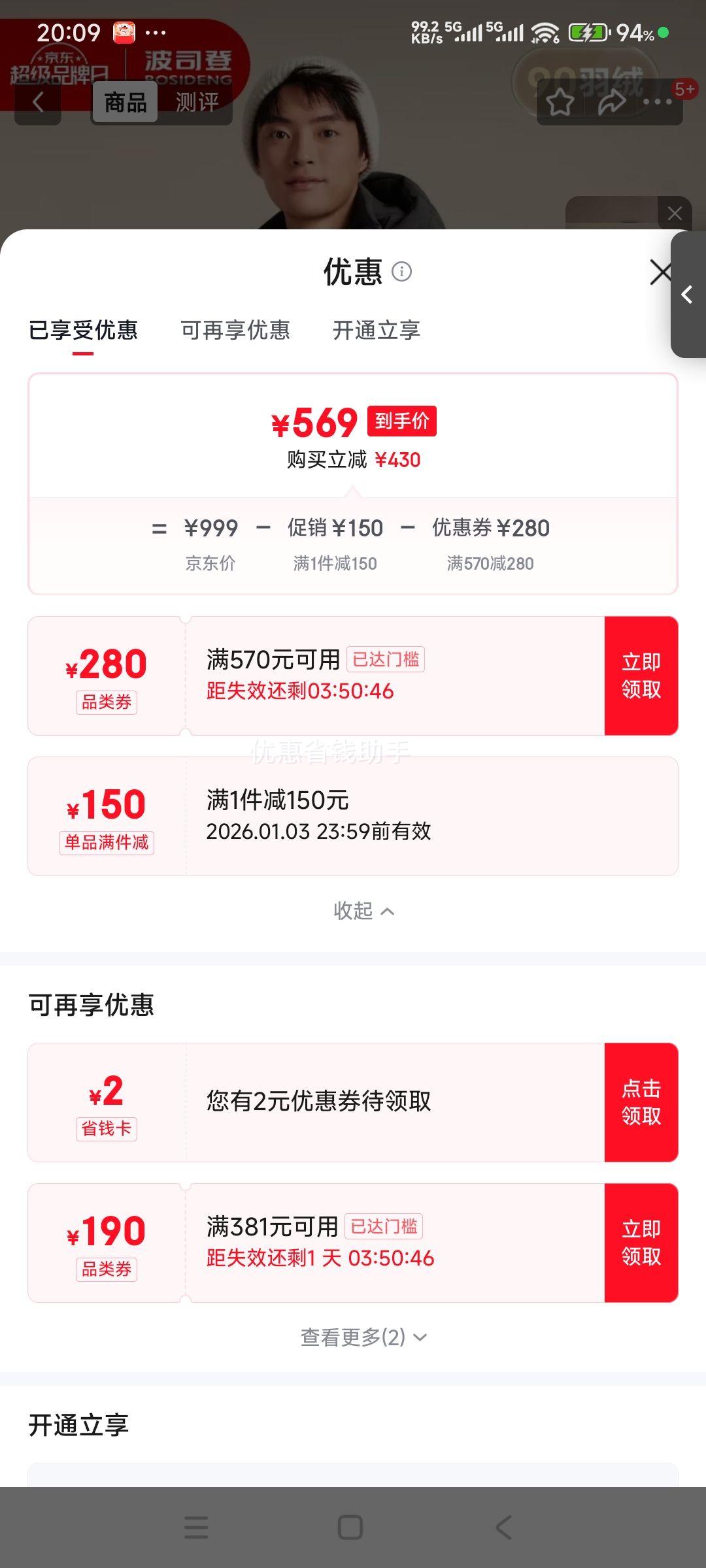Viewport: 706px width, 1568px height.
Task: Dismiss the small floating banner's X icon
Action: click(x=675, y=213)
